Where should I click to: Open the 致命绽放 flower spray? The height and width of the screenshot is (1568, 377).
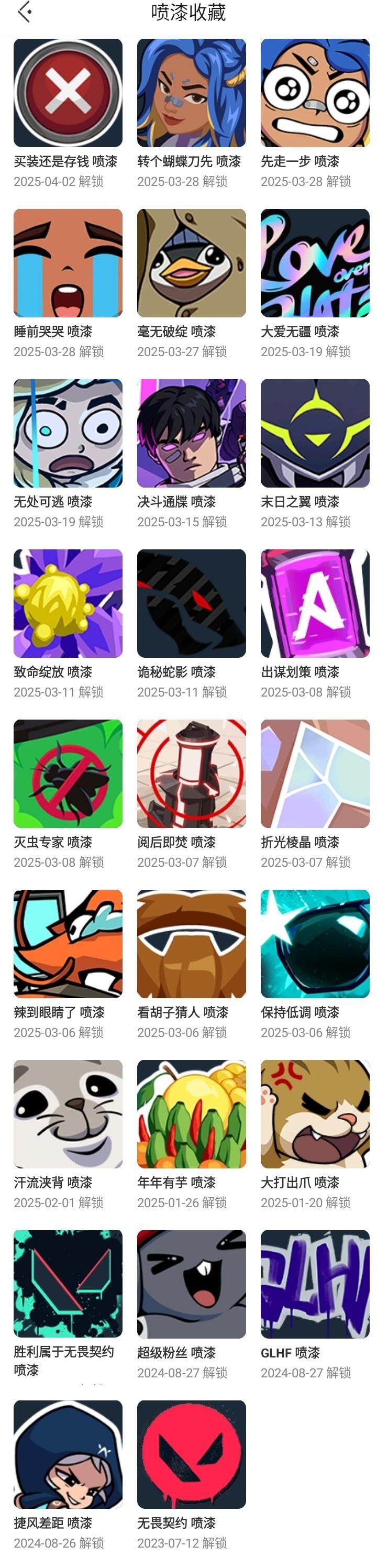[x=68, y=603]
